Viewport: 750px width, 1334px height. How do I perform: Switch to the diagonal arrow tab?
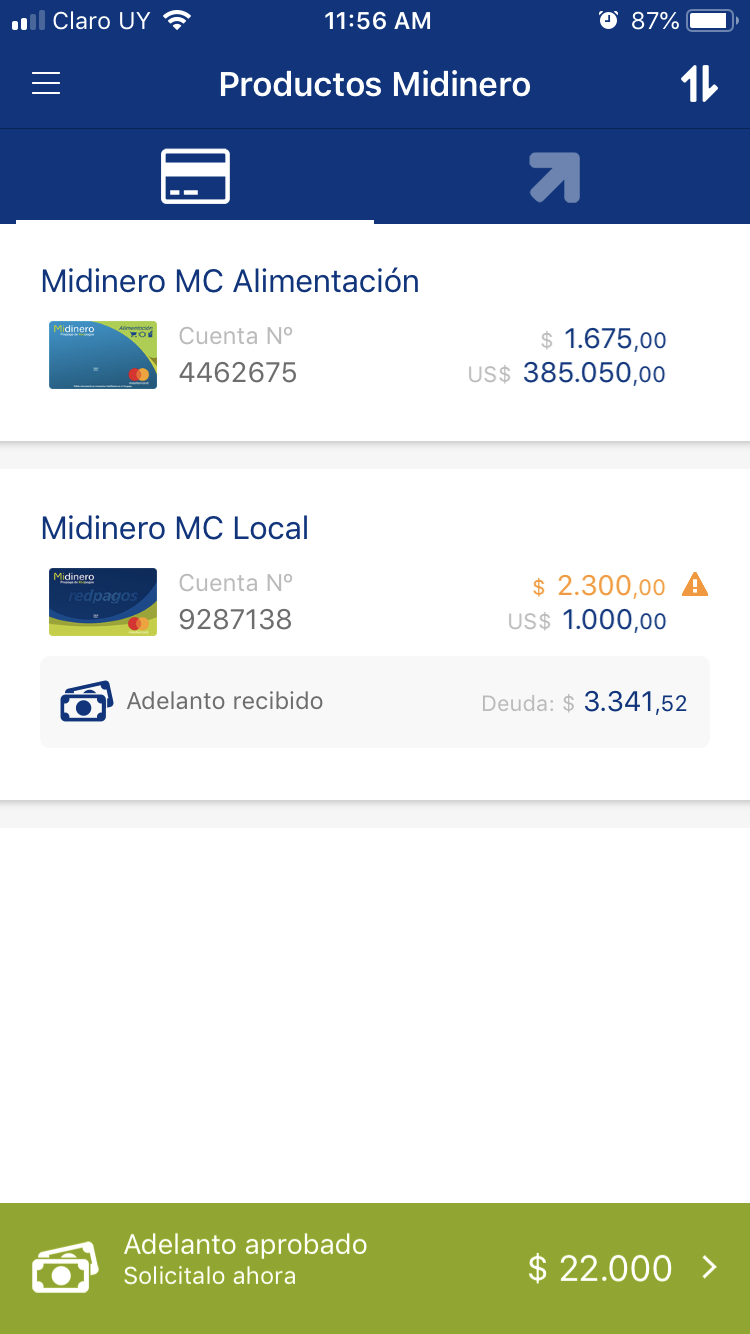[x=555, y=177]
